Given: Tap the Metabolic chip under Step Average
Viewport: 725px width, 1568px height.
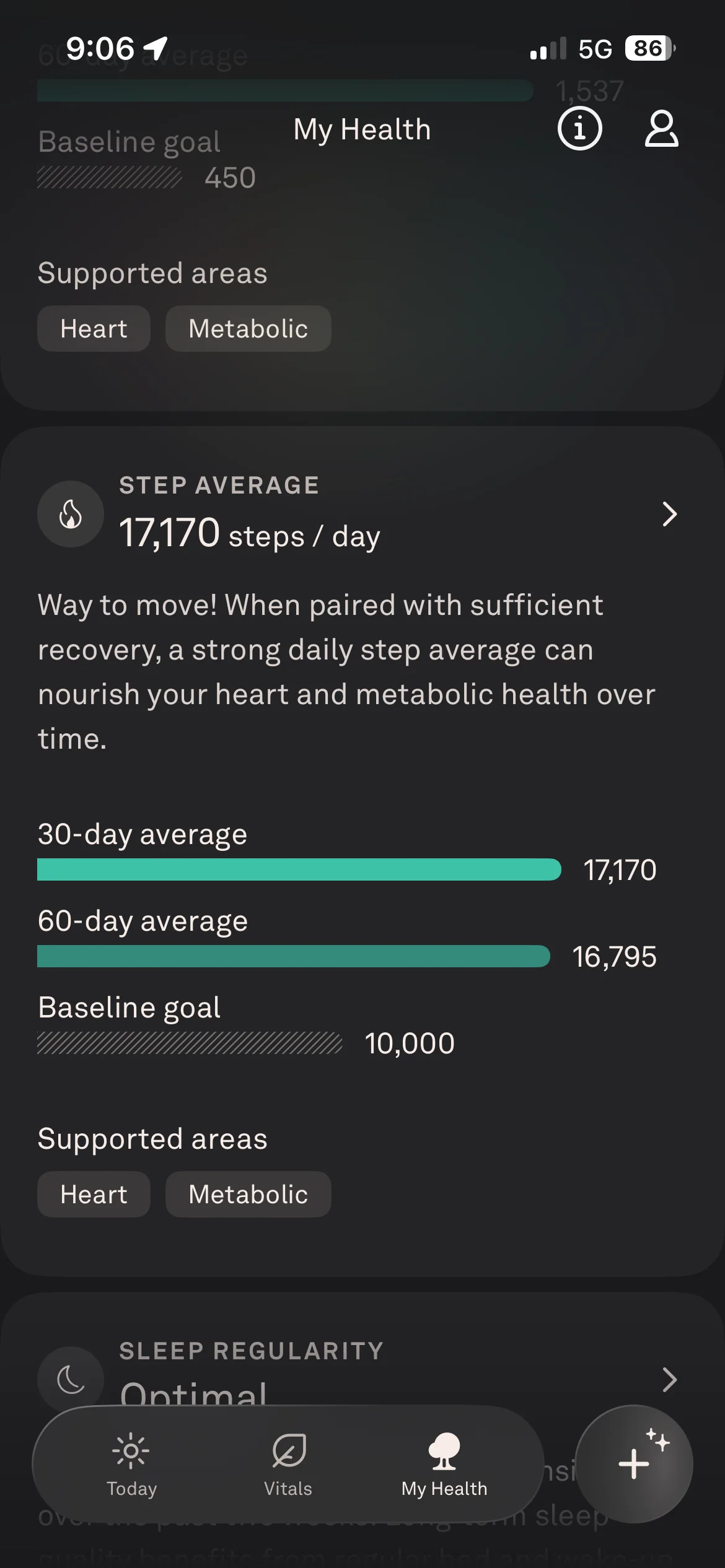Looking at the screenshot, I should tap(248, 1194).
